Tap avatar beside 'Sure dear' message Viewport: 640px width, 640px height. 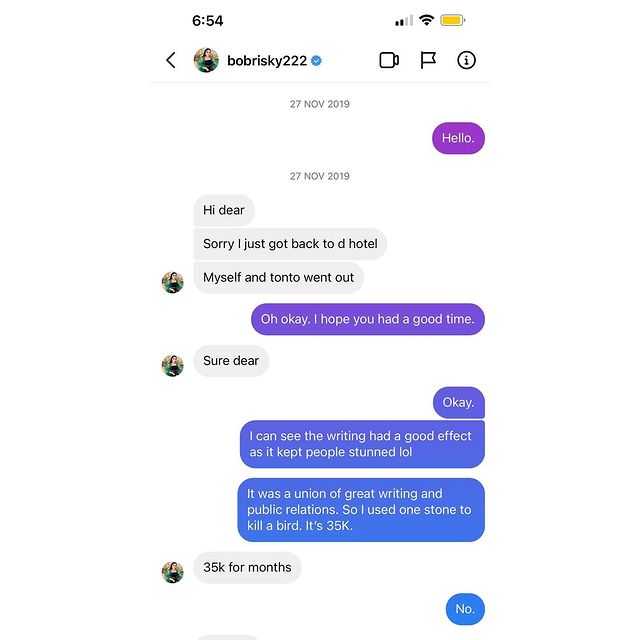[x=173, y=365]
